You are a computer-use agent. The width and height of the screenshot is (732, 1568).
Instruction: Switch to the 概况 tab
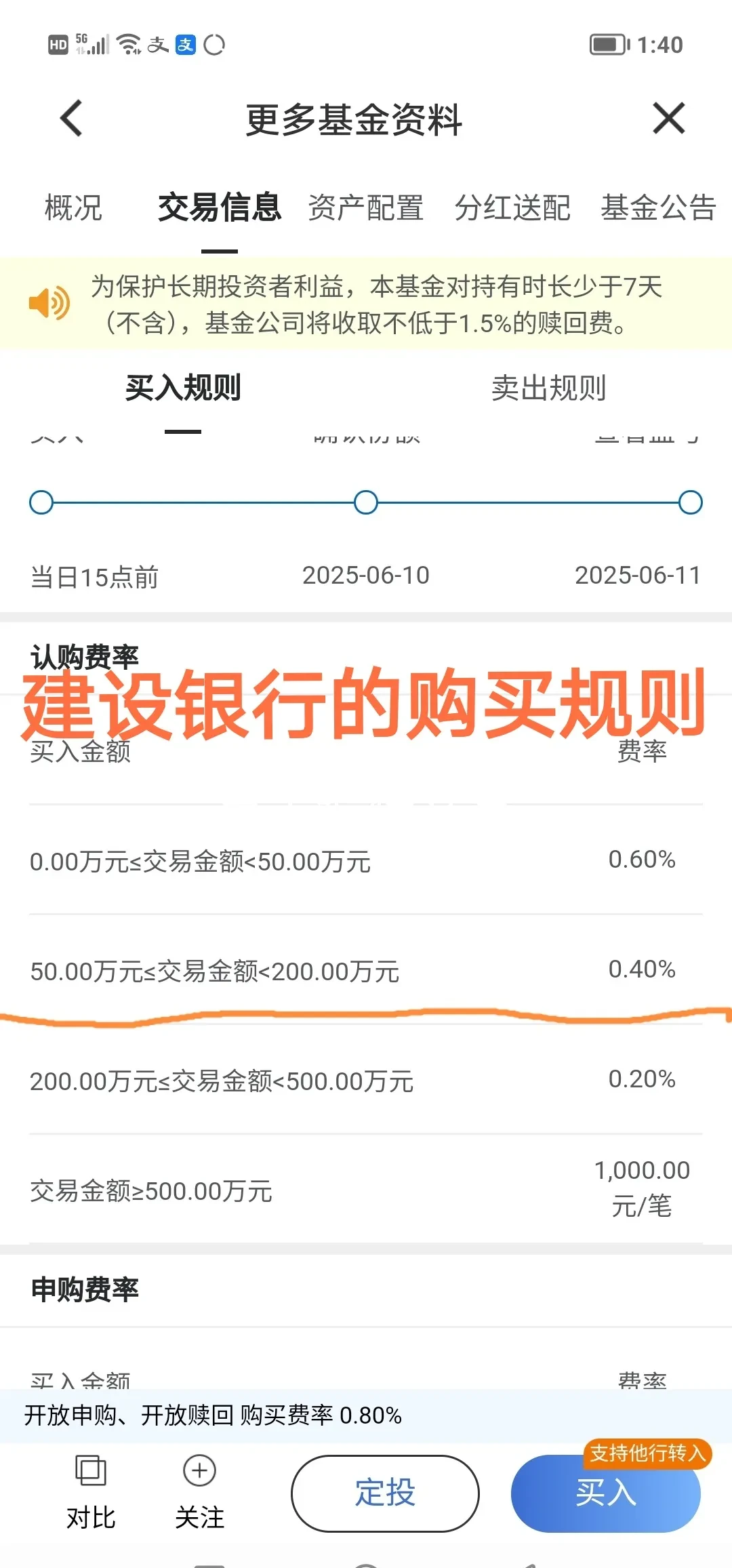[x=73, y=207]
